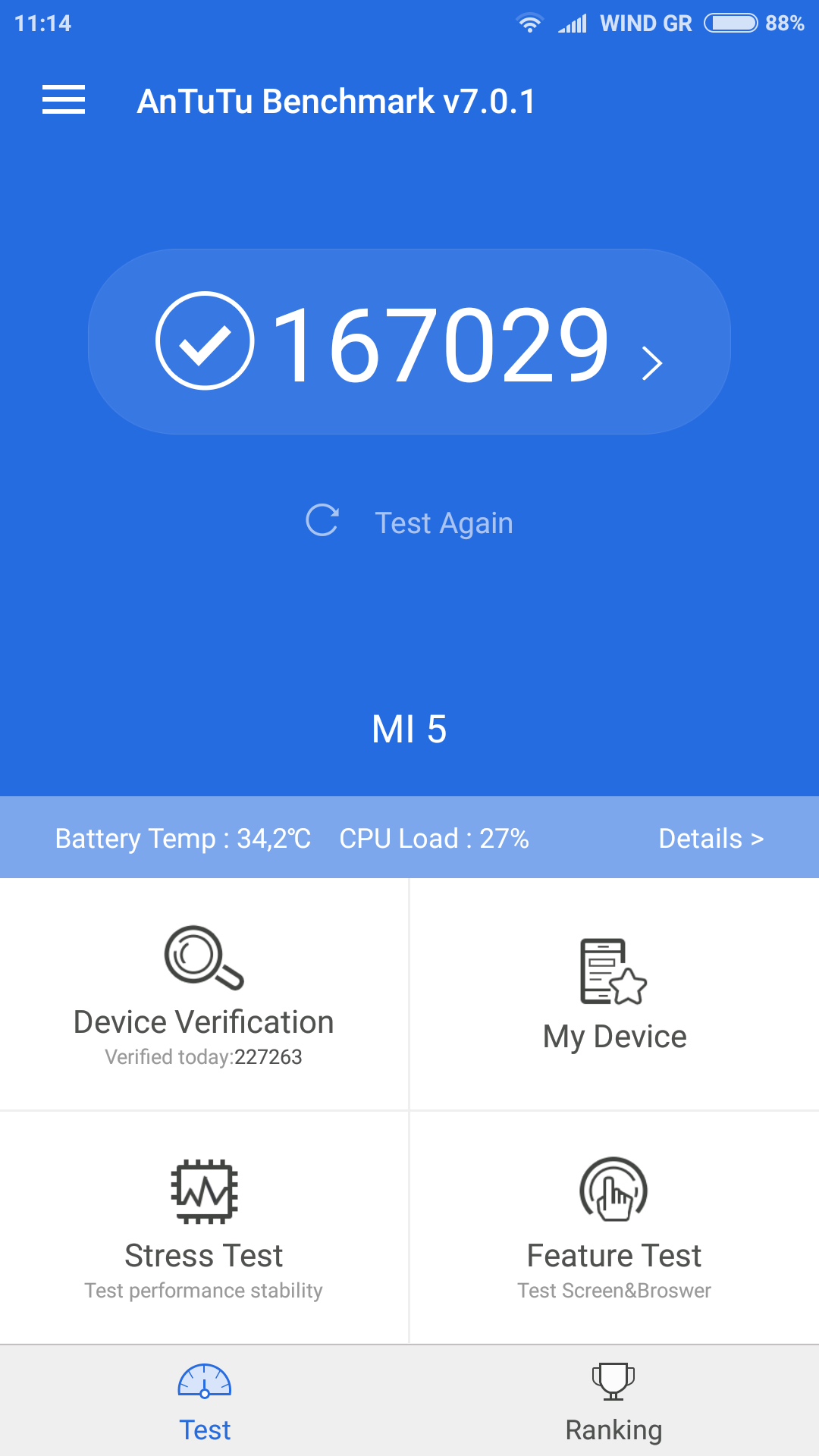Open the hamburger drawer menu
Screen dimensions: 819x1456
click(64, 100)
